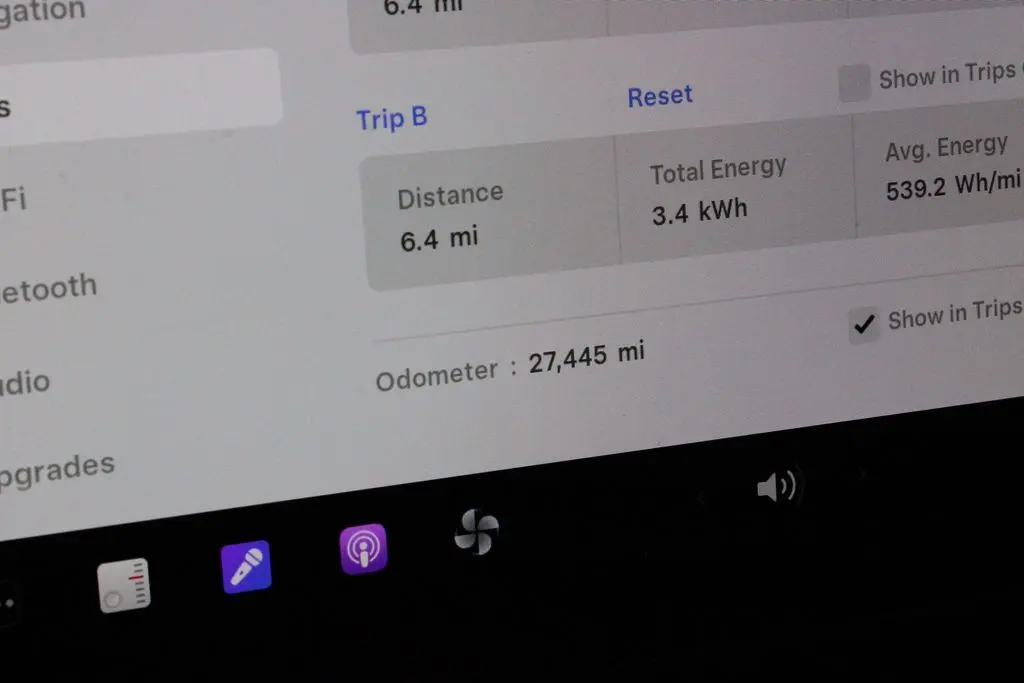Open the purple podcasts app
This screenshot has width=1024, height=683.
click(x=363, y=549)
